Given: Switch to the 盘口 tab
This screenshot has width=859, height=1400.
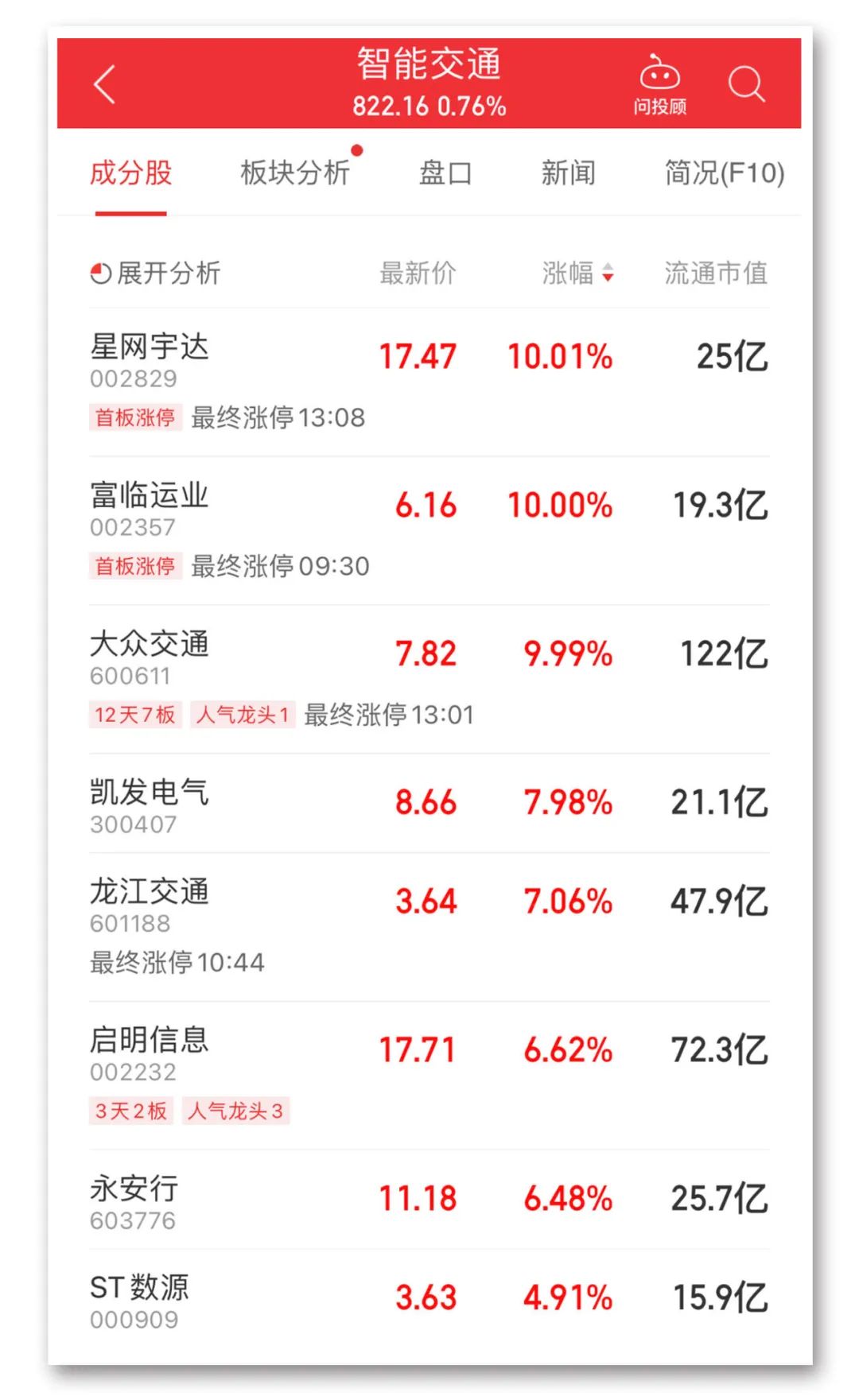Looking at the screenshot, I should point(445,173).
